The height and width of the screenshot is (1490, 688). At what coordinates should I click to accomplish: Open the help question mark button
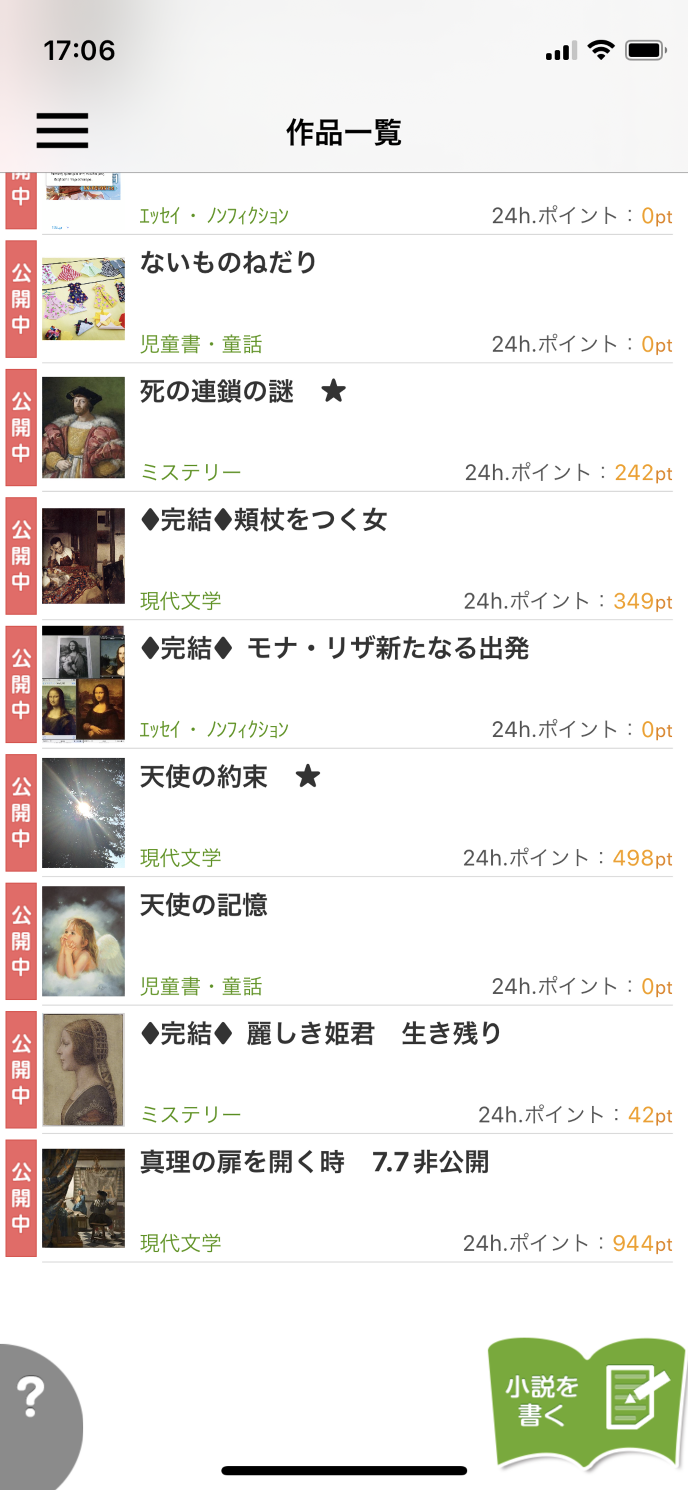32,1397
